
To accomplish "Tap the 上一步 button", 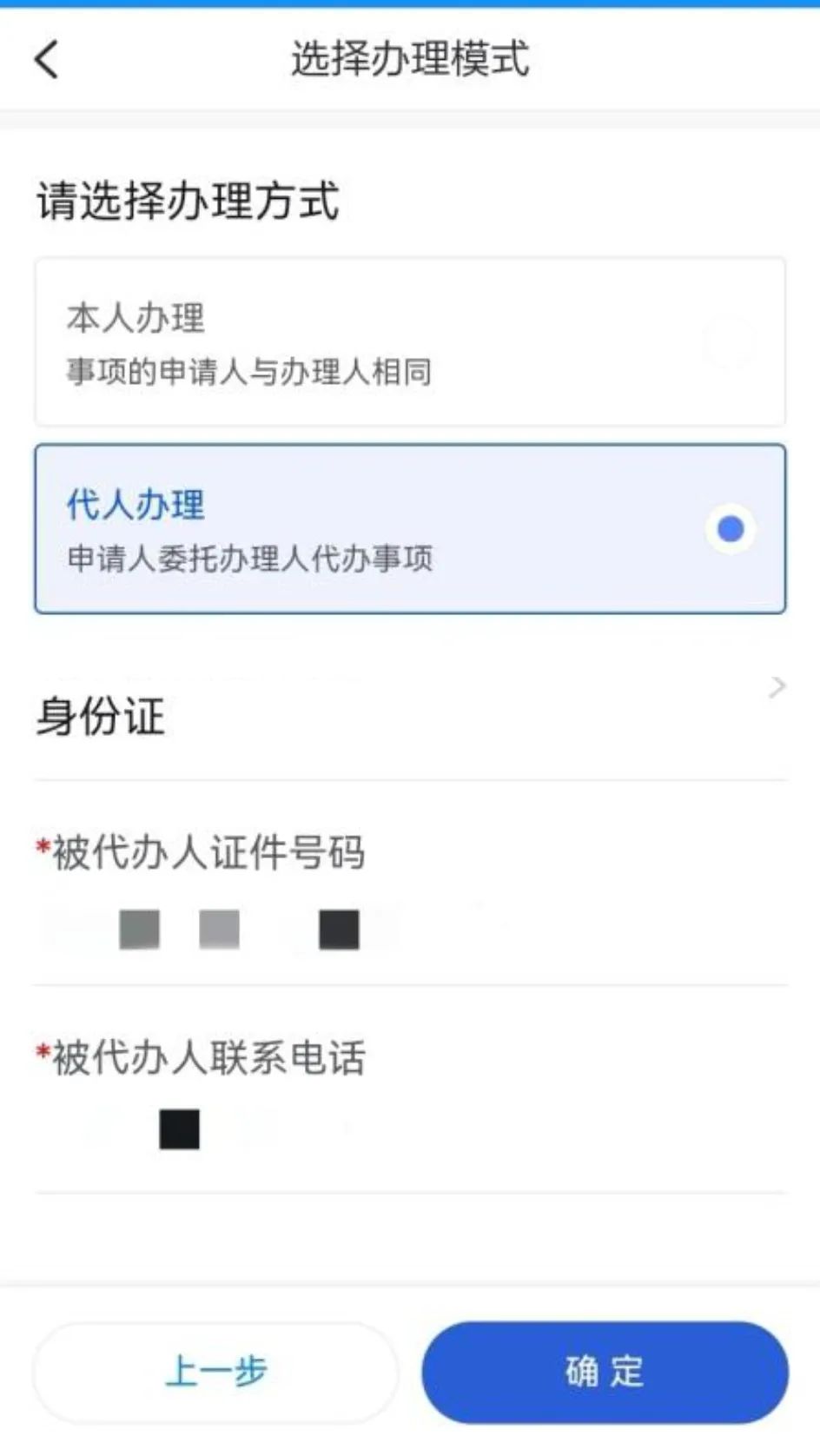I will point(215,1372).
